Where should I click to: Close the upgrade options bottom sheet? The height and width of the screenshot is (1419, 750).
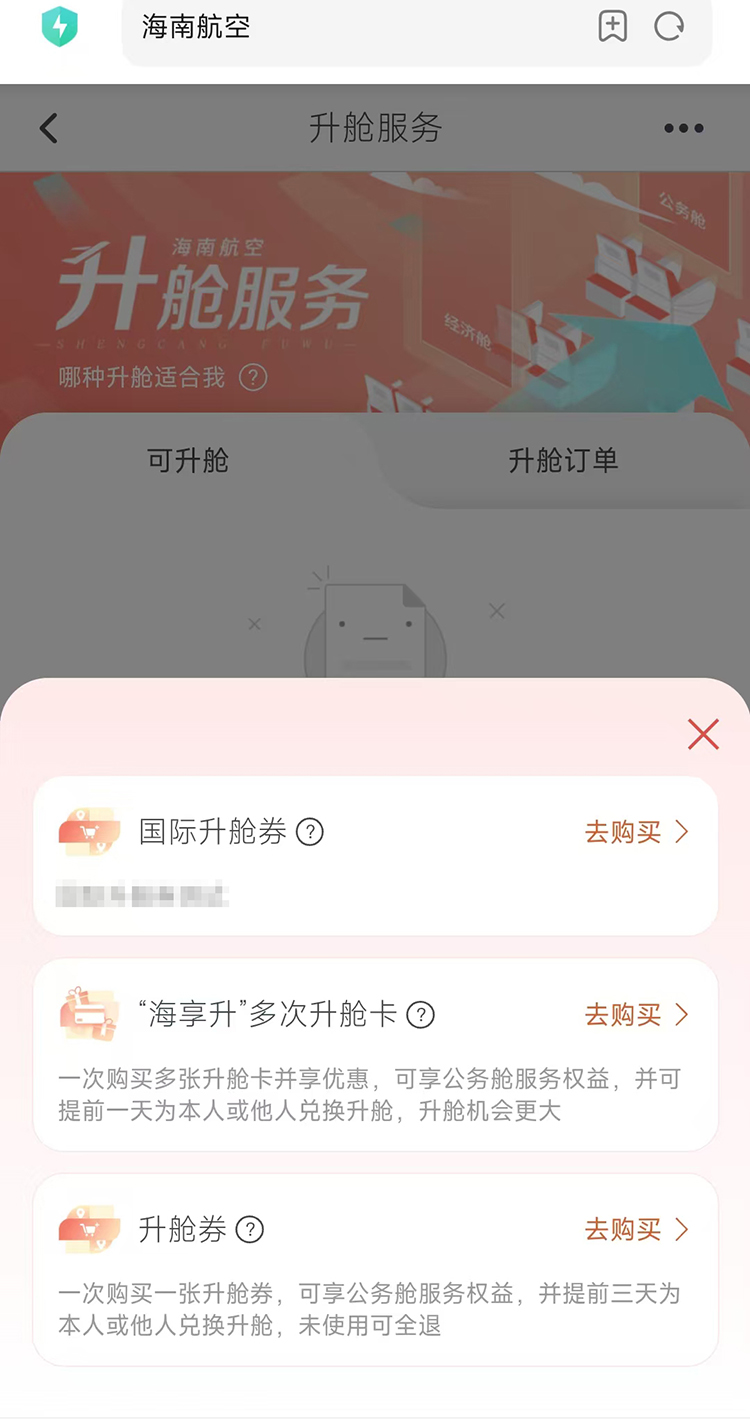703,735
